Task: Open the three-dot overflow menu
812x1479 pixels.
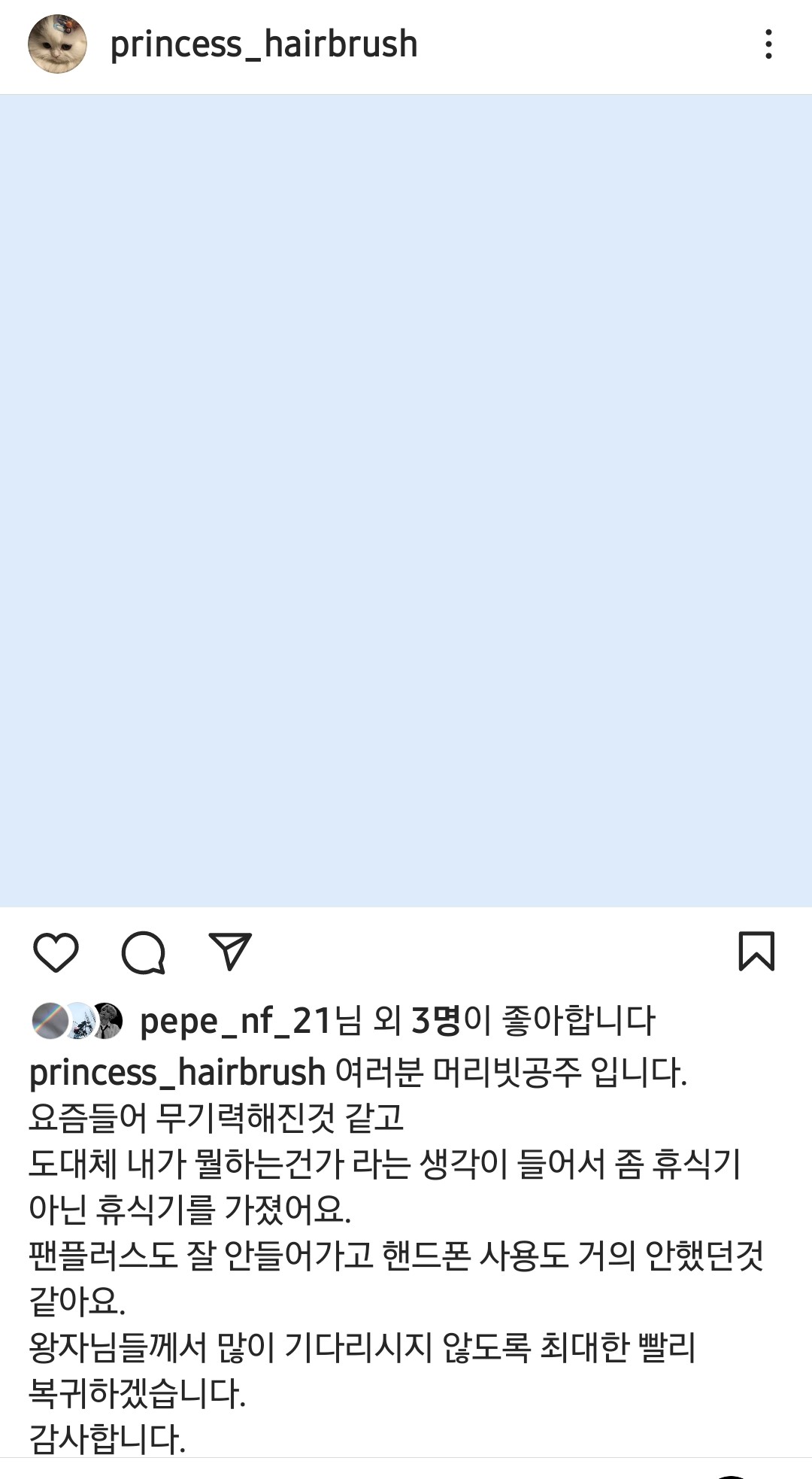Action: coord(768,44)
